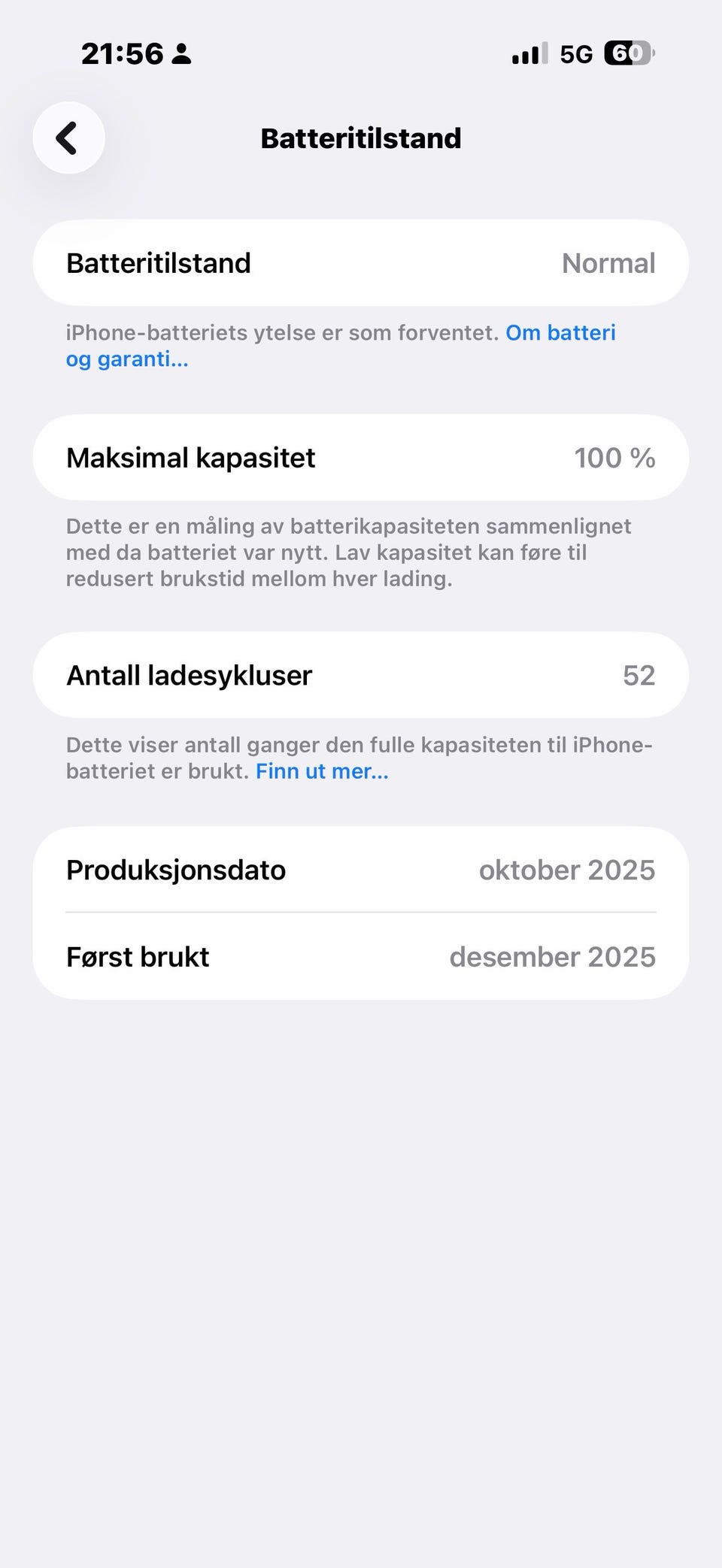Image resolution: width=722 pixels, height=1568 pixels.
Task: Tap 'oktober 2025' production date value
Action: [567, 870]
